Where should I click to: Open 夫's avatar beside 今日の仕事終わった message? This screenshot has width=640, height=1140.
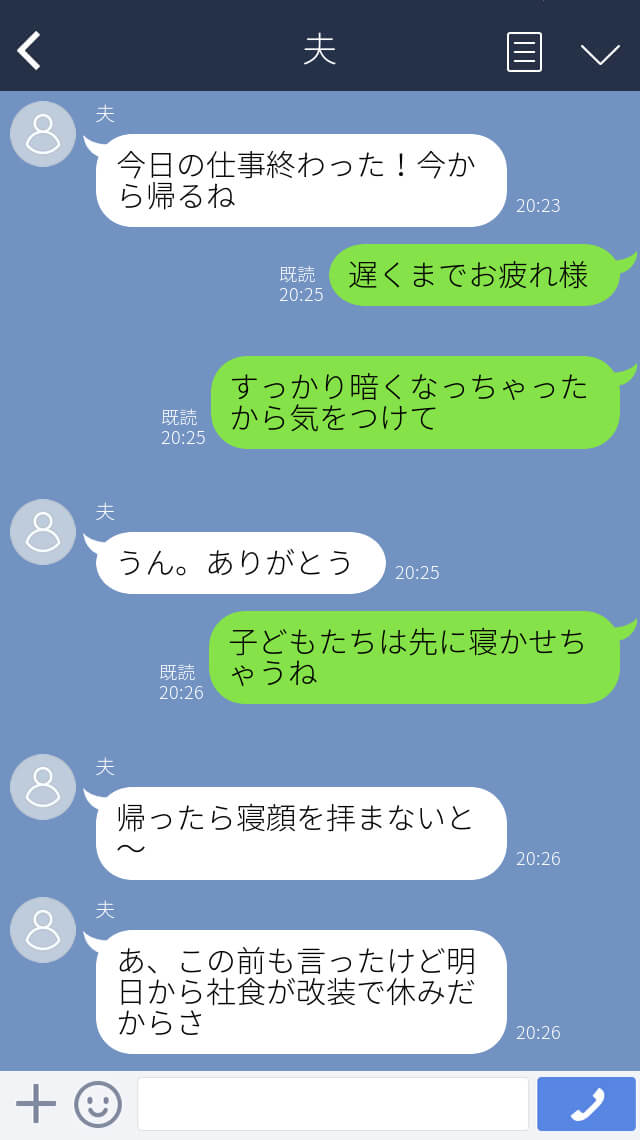click(43, 134)
